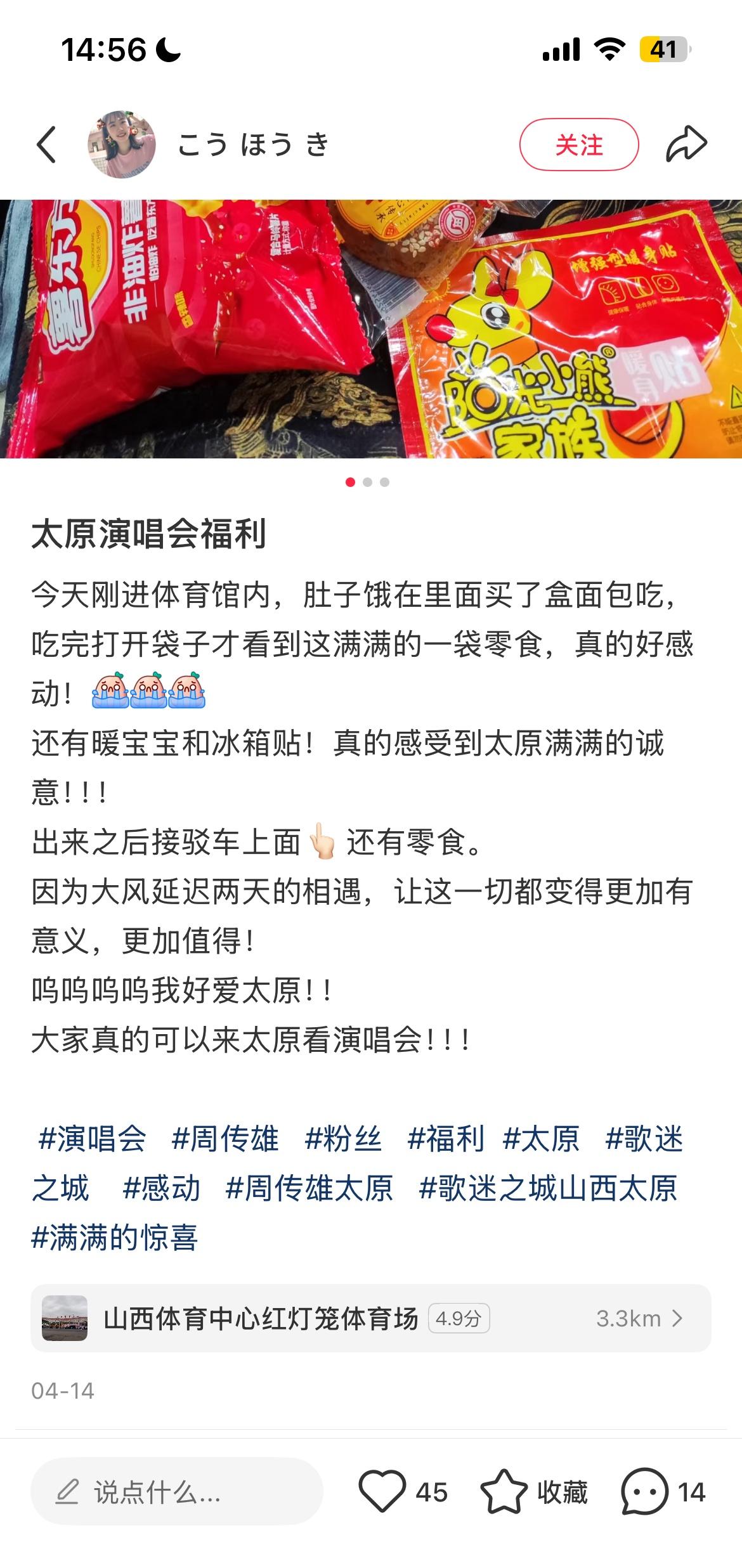
Task: Share this post via arrow icon
Action: (686, 144)
